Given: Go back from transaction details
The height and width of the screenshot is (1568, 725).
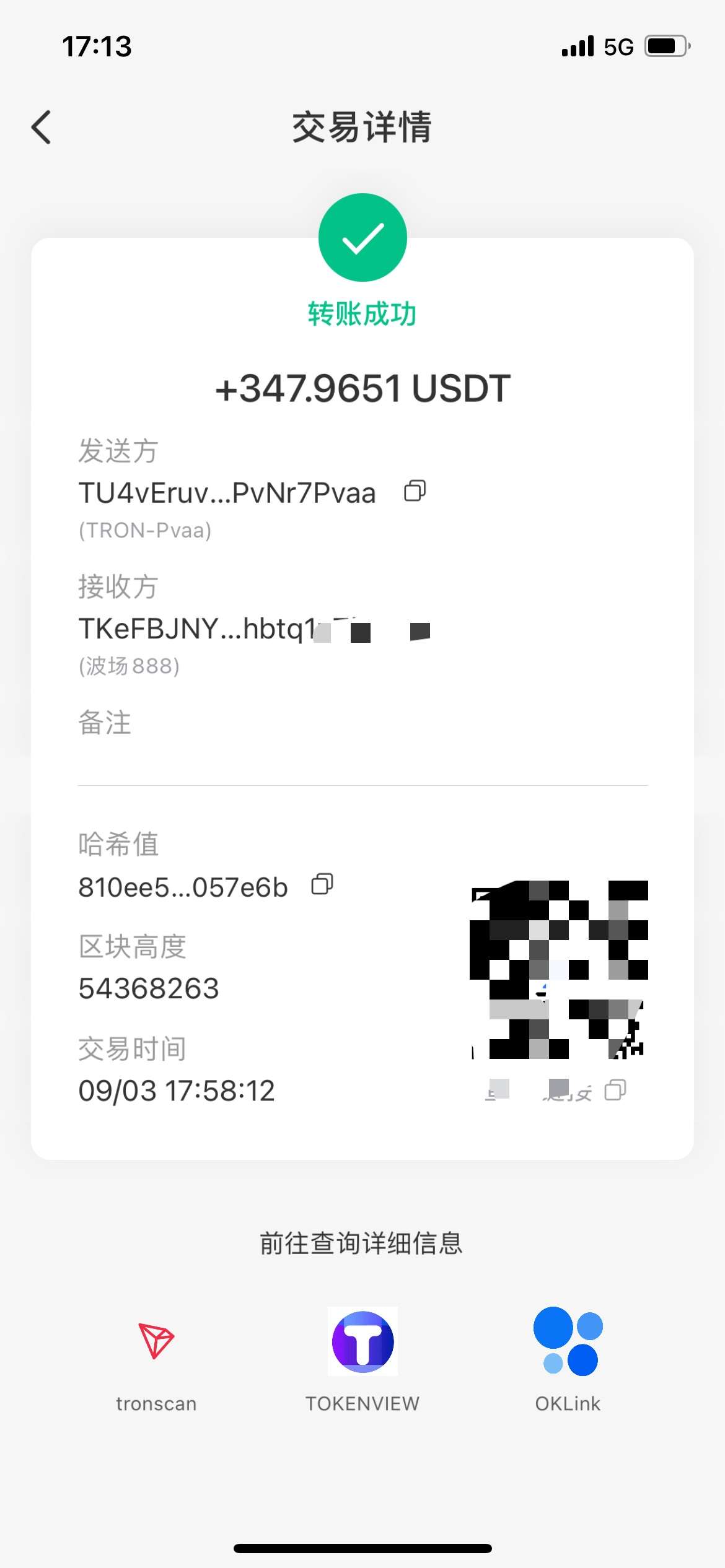Looking at the screenshot, I should (x=42, y=128).
